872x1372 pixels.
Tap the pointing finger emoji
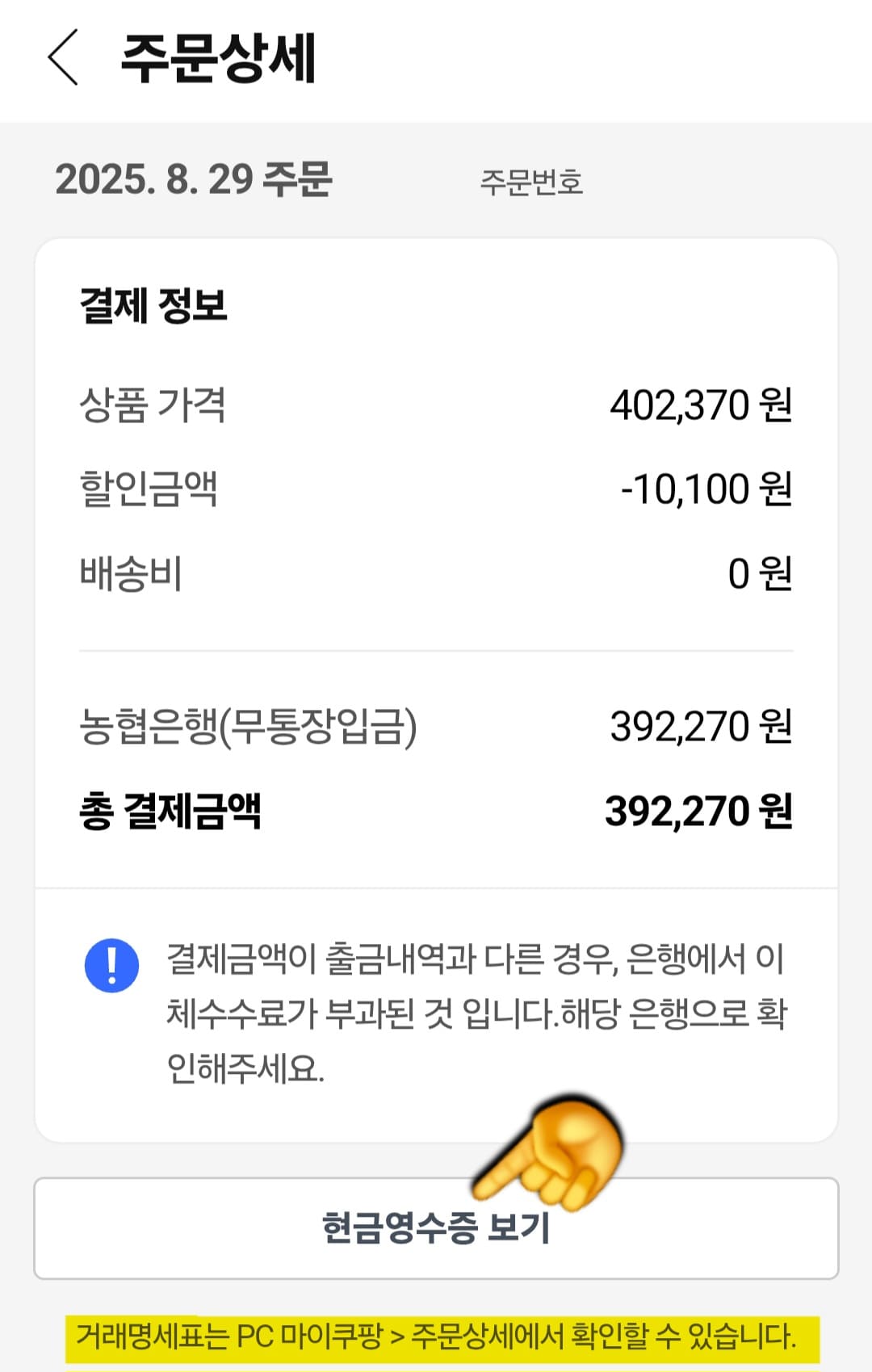(x=549, y=1155)
